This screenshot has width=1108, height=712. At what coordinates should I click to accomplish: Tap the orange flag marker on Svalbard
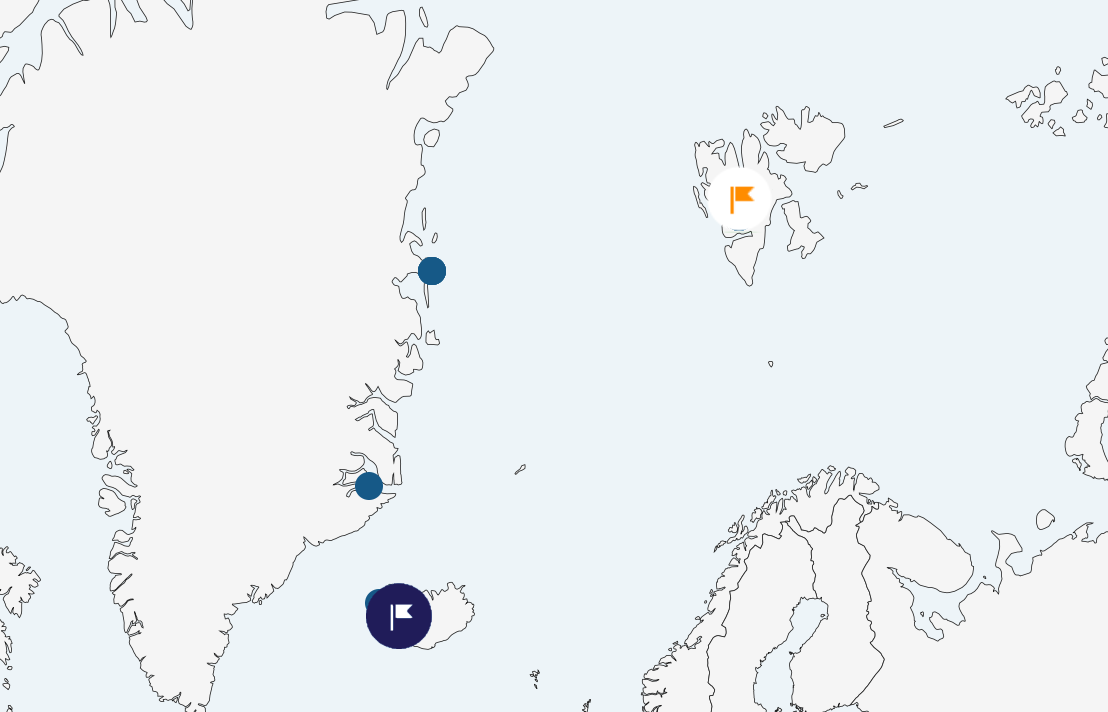740,199
